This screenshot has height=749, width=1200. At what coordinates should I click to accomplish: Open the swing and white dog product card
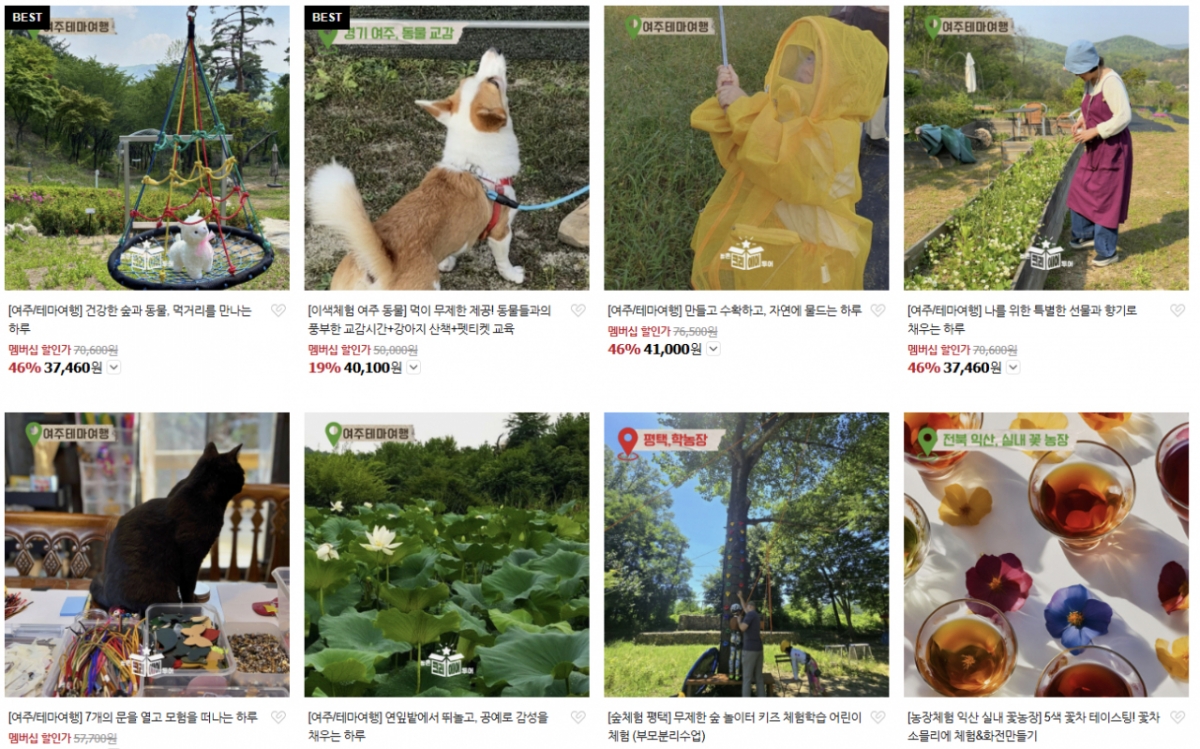(x=147, y=148)
